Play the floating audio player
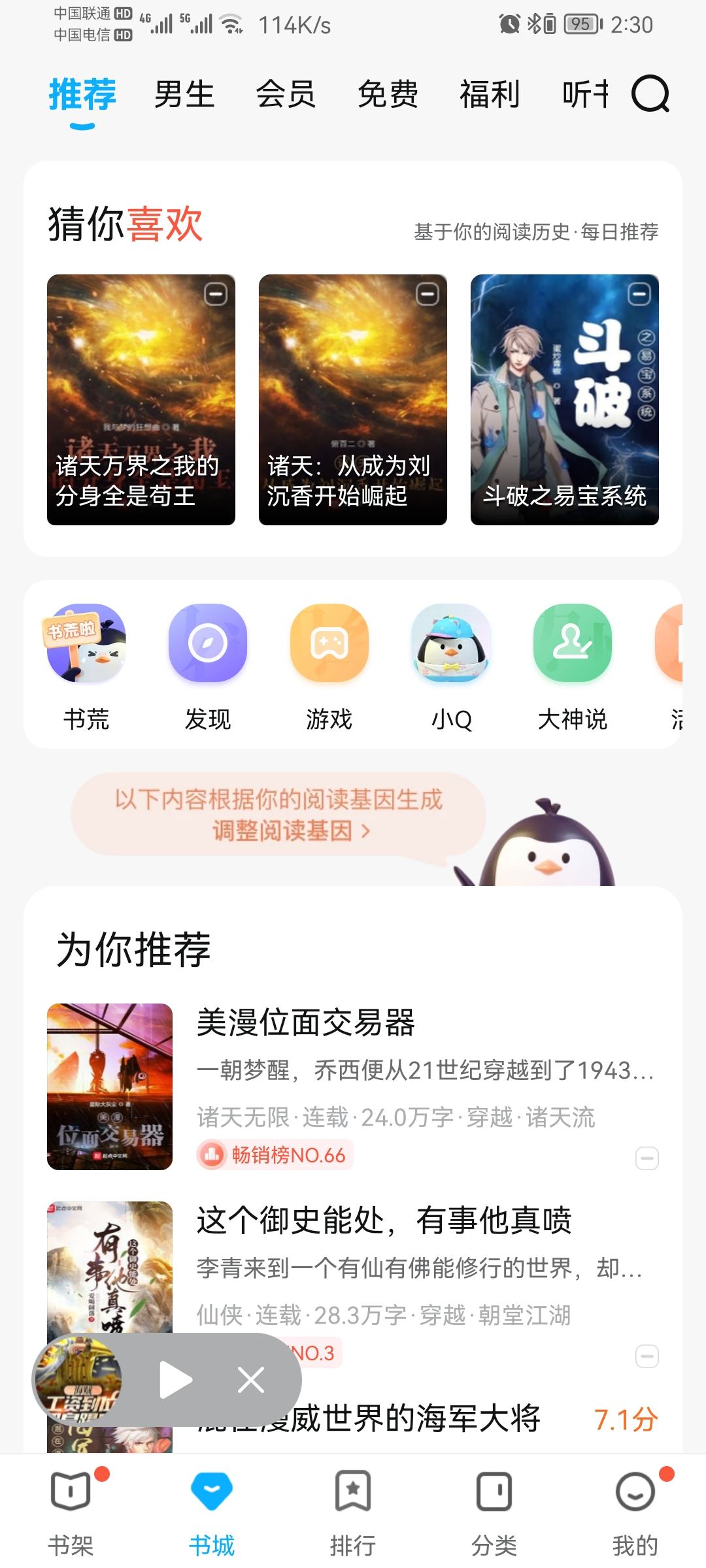Image resolution: width=706 pixels, height=1568 pixels. pos(175,1380)
